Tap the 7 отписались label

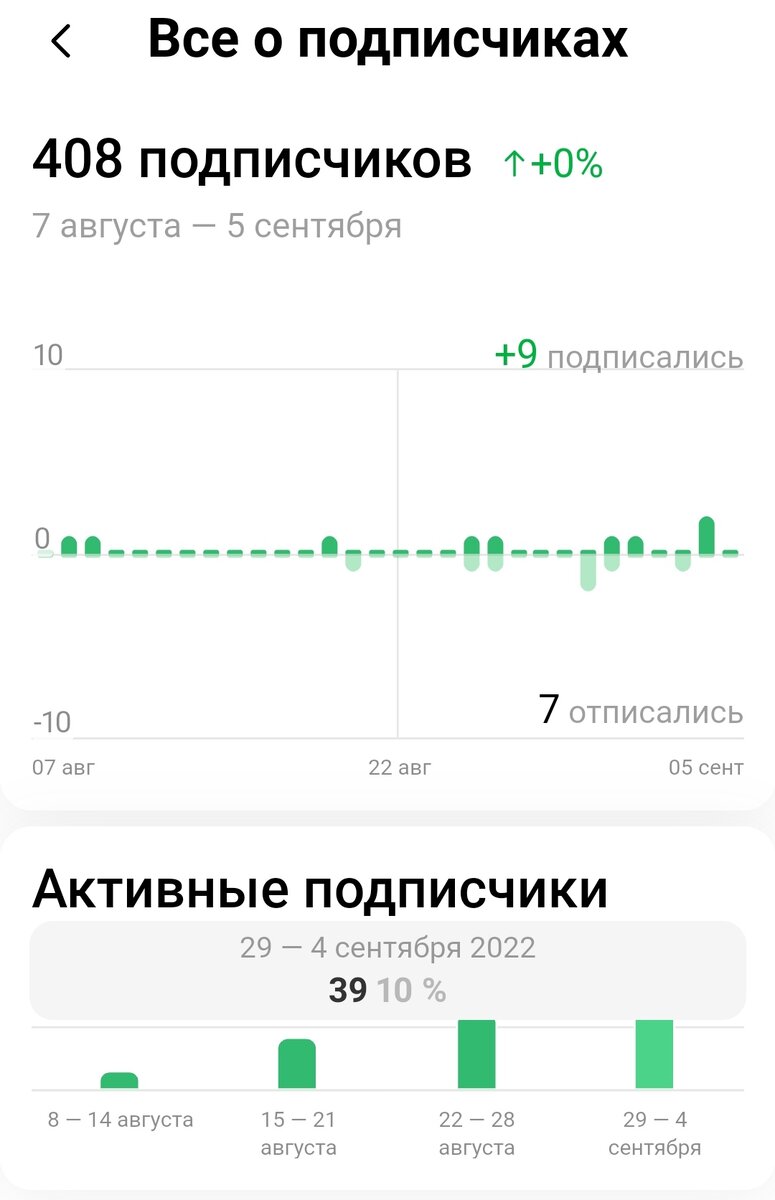point(637,710)
